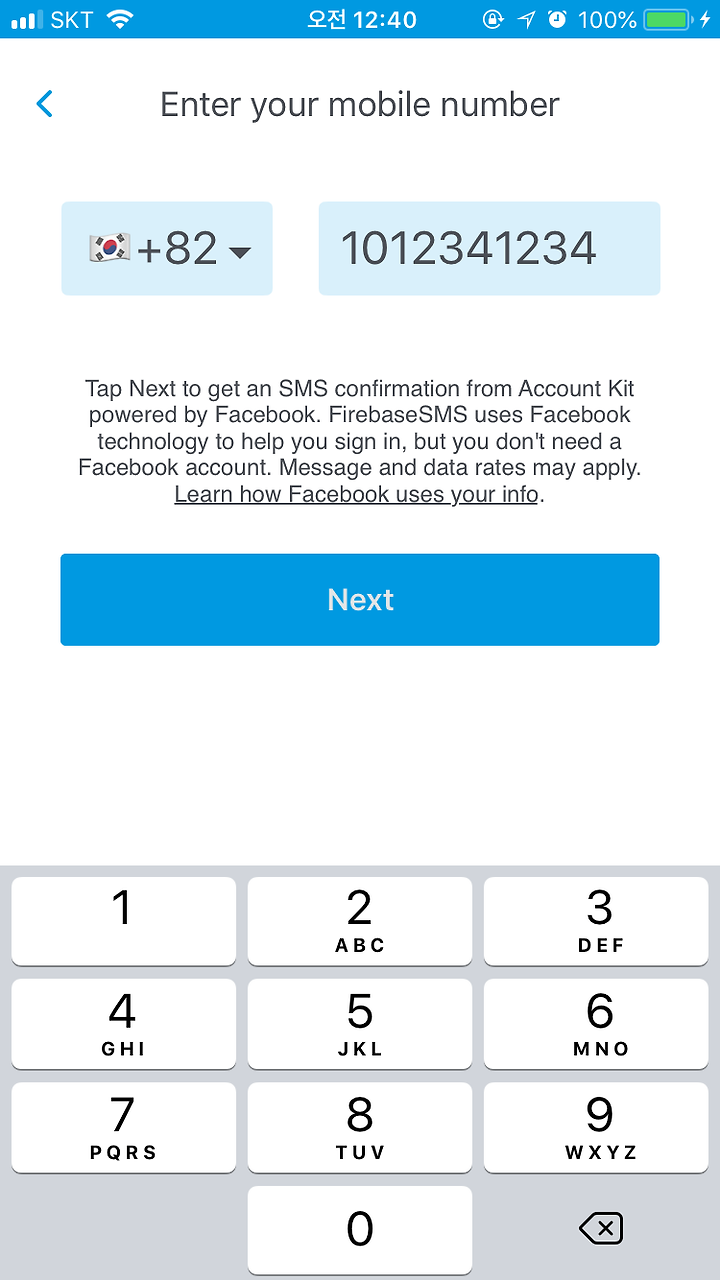This screenshot has width=720, height=1280.
Task: Open Learn how Facebook uses your info
Action: click(357, 494)
